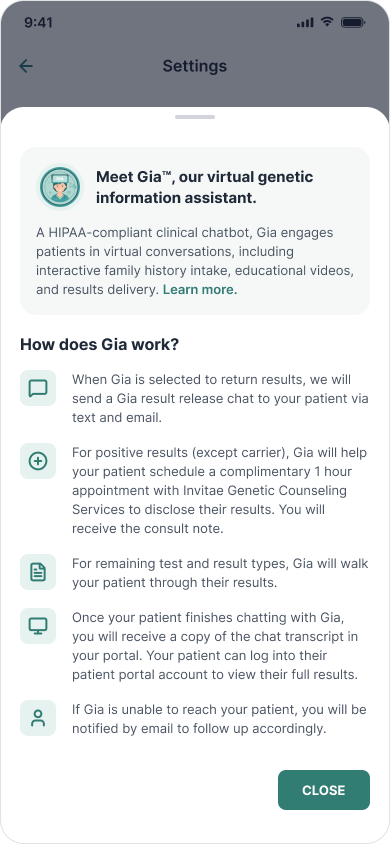
Task: Tap the Close button
Action: coord(324,790)
